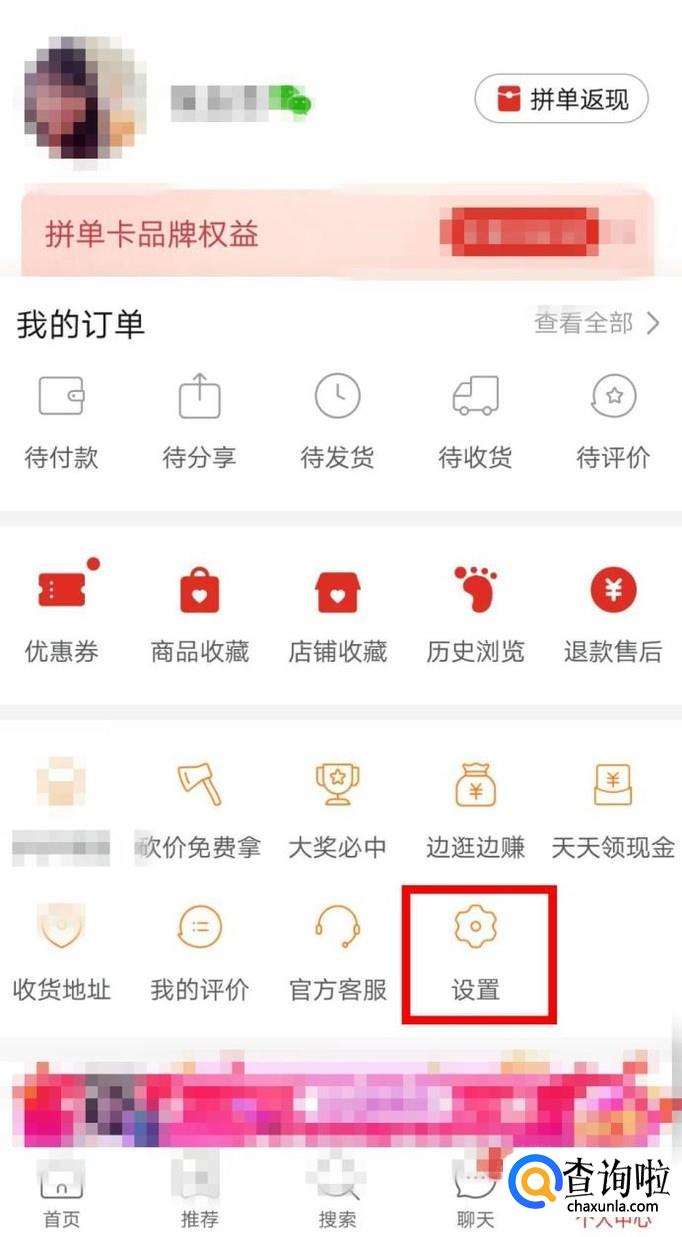Image resolution: width=682 pixels, height=1237 pixels.
Task: Open 待付款 orders
Action: pos(61,421)
